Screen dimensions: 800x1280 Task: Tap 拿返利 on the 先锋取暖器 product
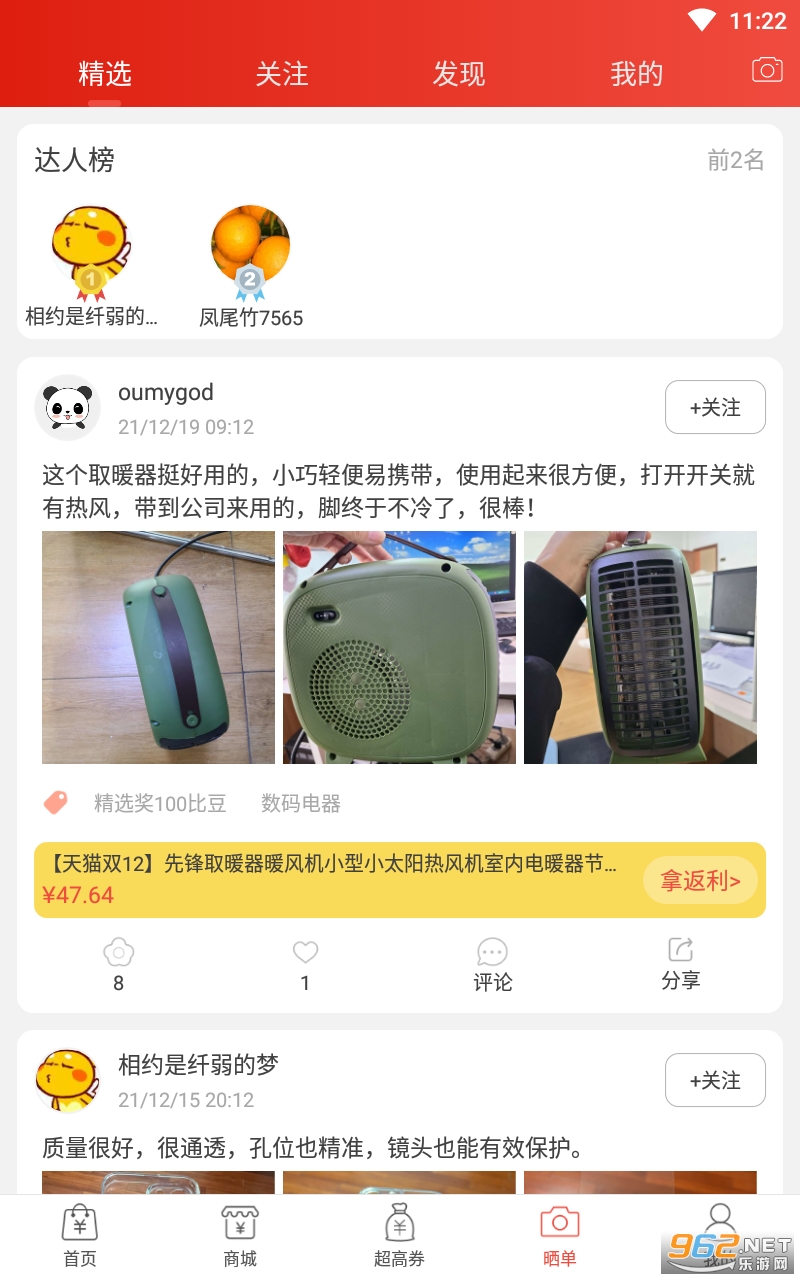(x=700, y=881)
